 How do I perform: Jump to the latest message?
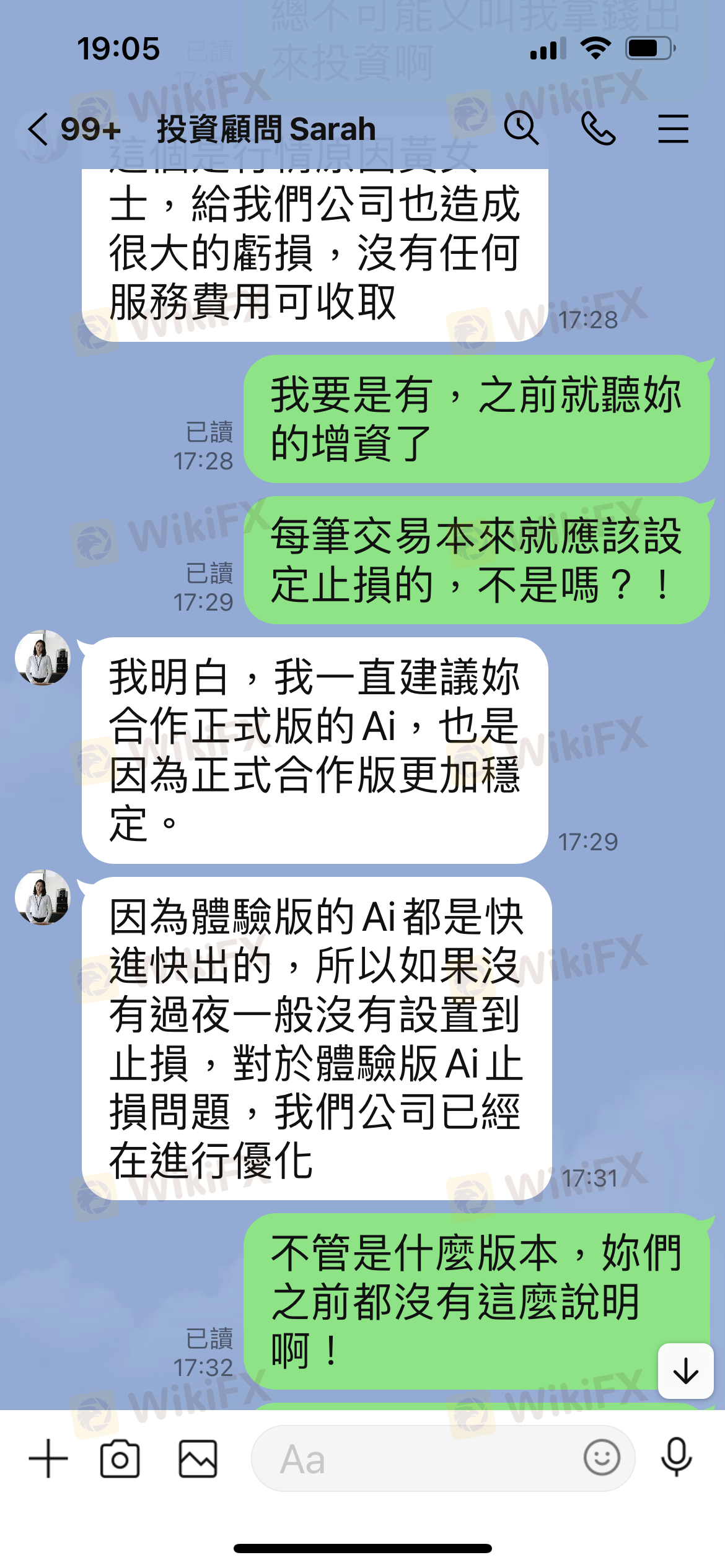coord(685,1370)
